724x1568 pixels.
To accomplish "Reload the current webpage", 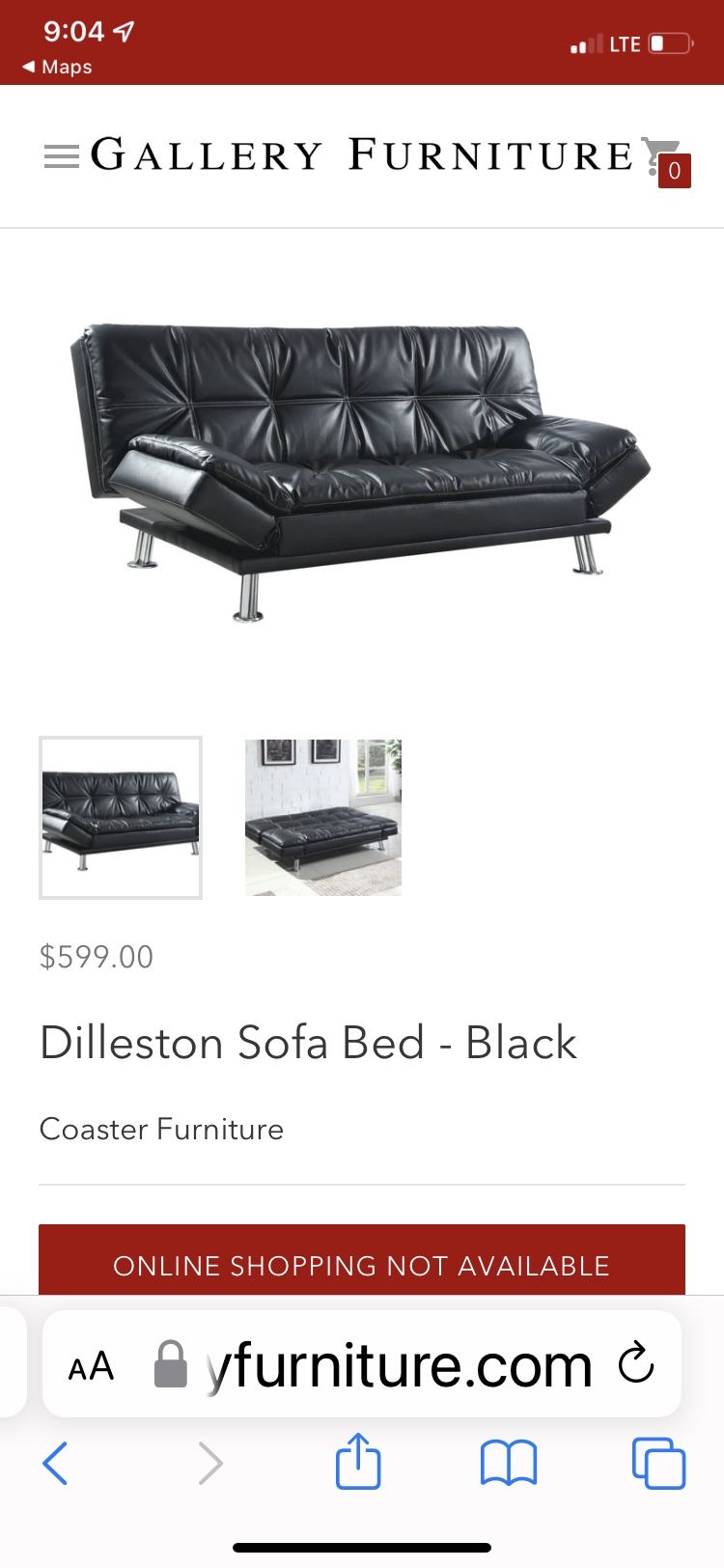I will pyautogui.click(x=634, y=1365).
